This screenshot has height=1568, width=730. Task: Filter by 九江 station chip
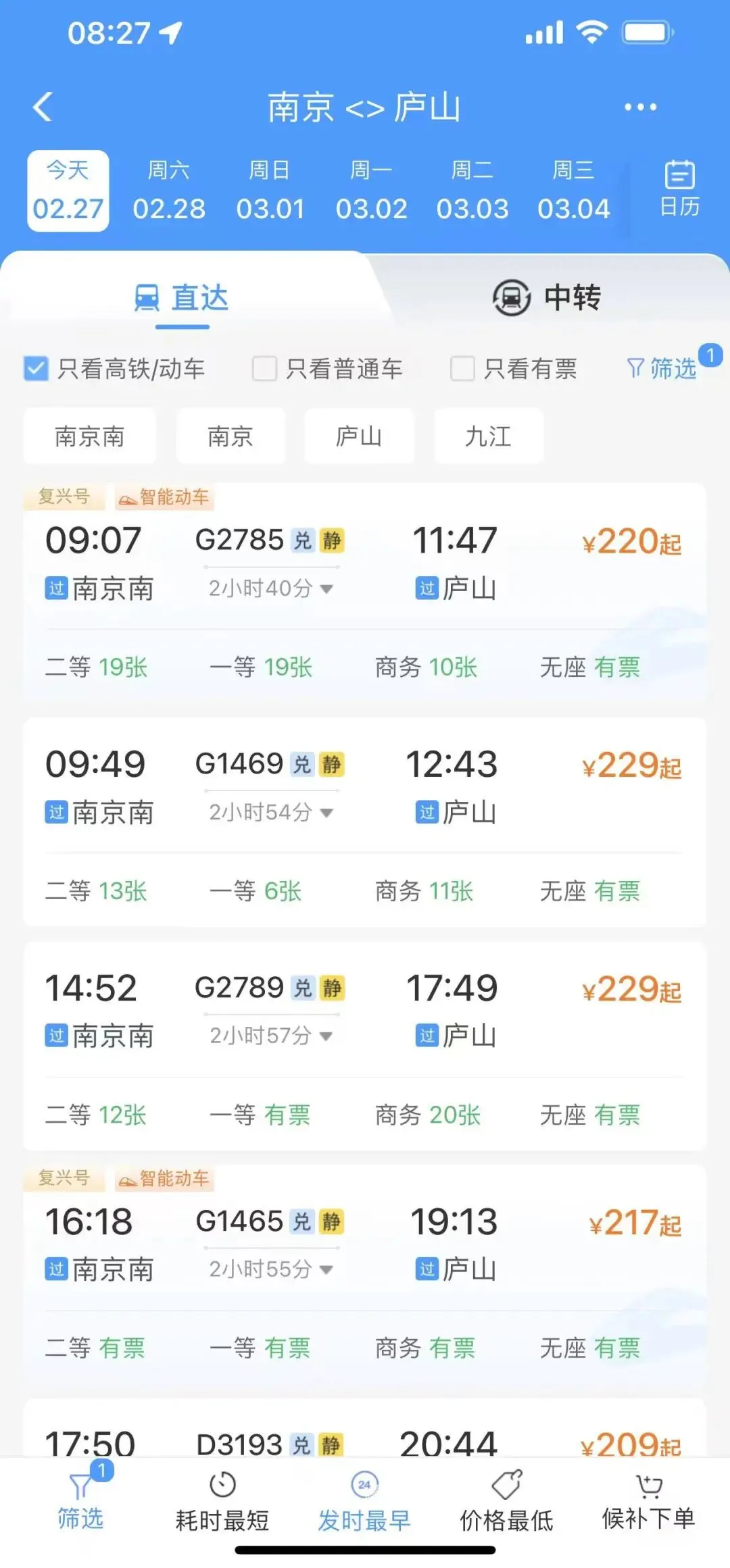pos(488,436)
